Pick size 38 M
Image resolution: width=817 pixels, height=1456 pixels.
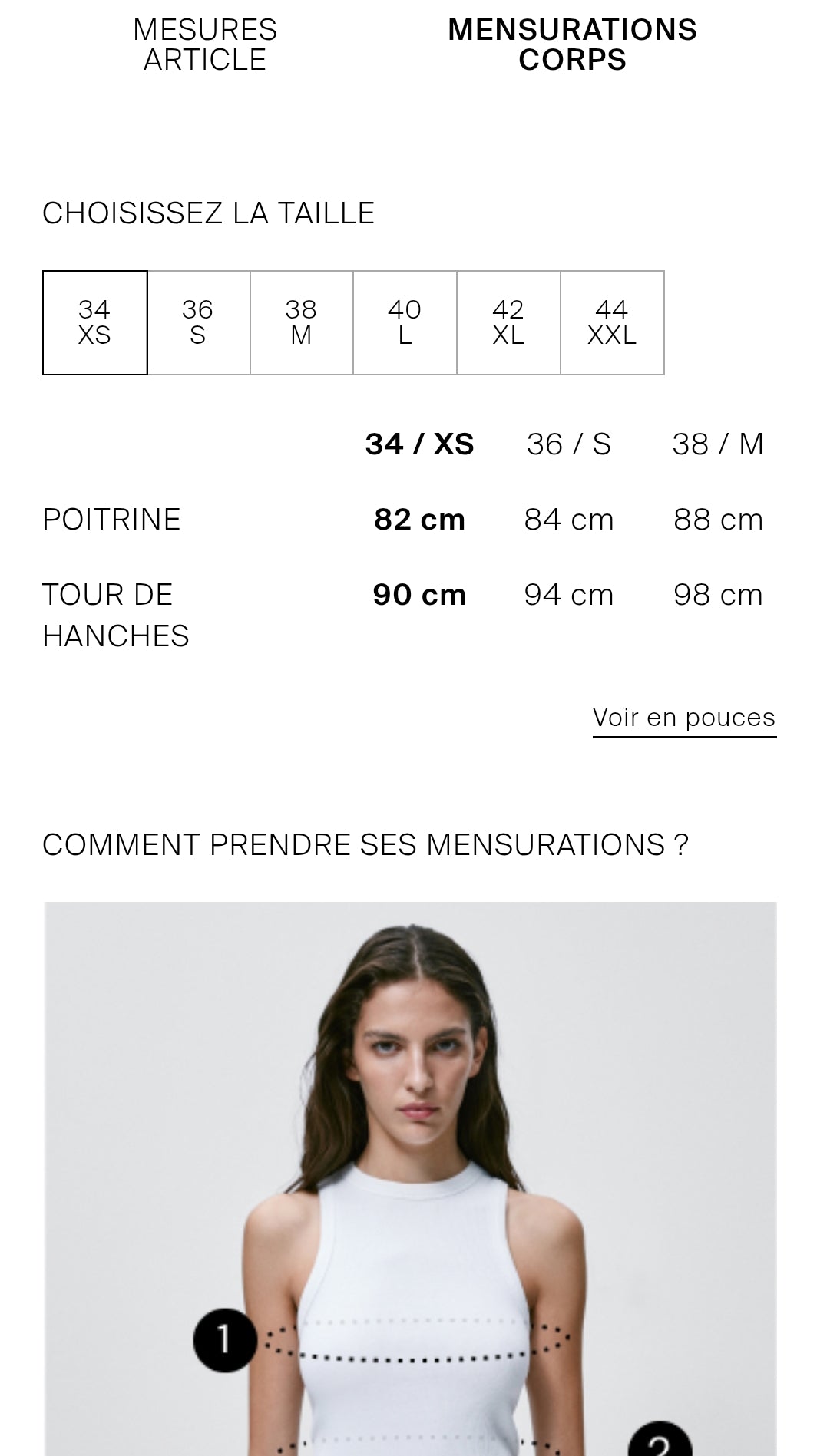click(x=301, y=321)
